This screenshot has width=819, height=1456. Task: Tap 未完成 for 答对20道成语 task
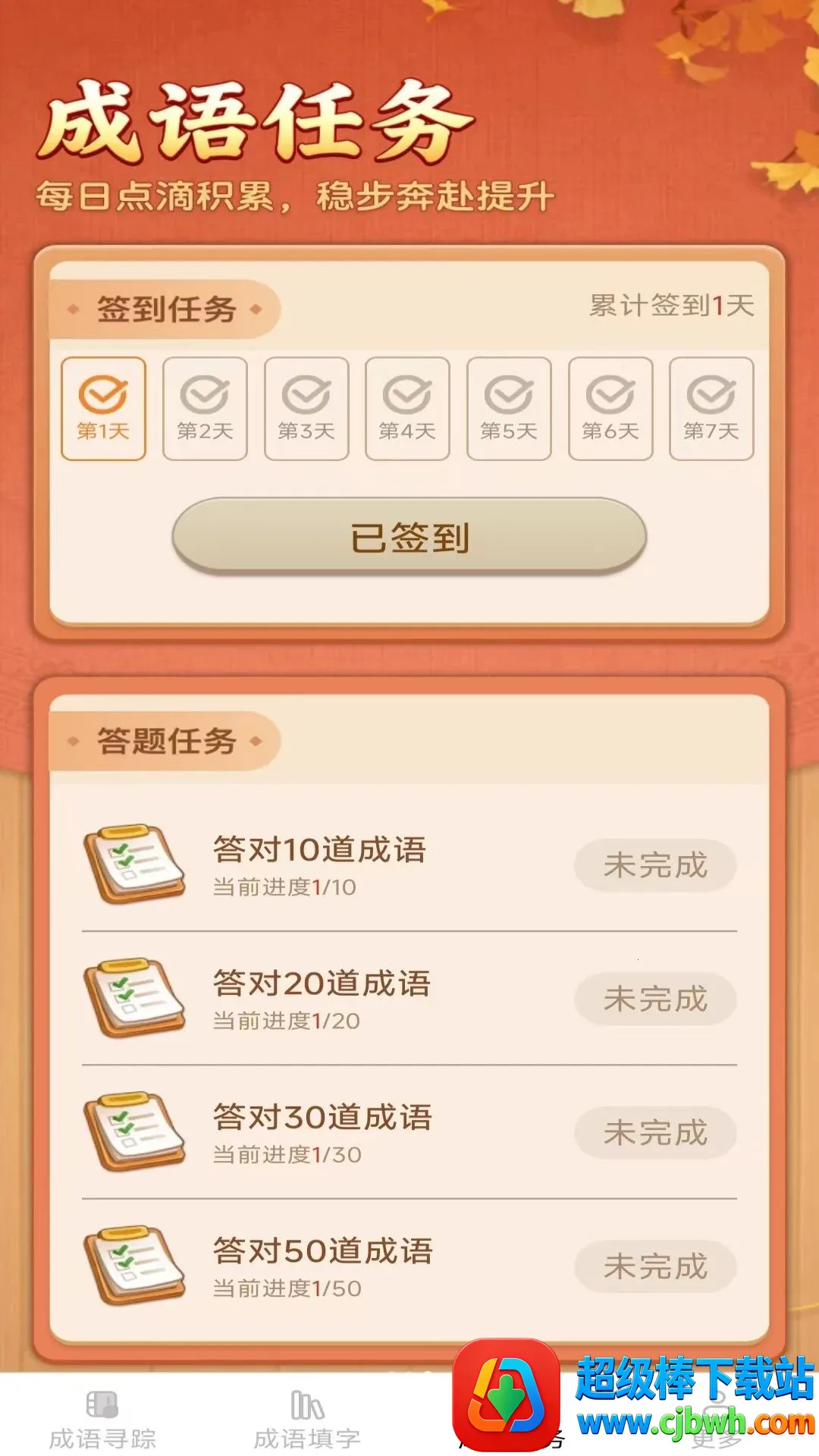click(x=655, y=999)
